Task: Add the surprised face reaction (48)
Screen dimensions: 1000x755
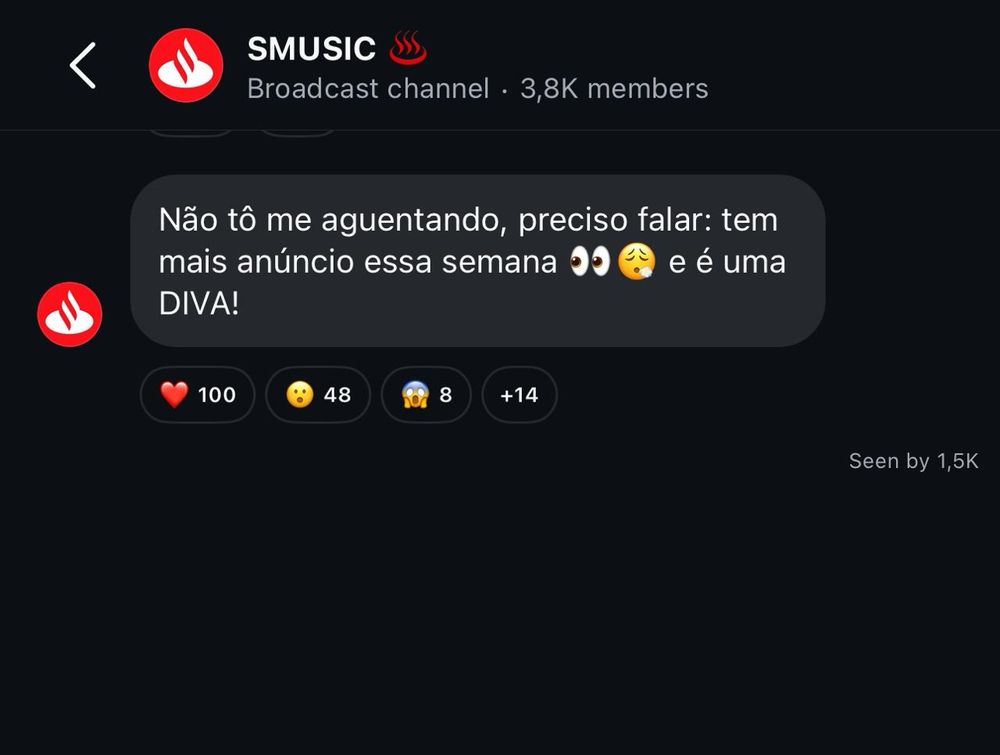Action: [x=318, y=395]
